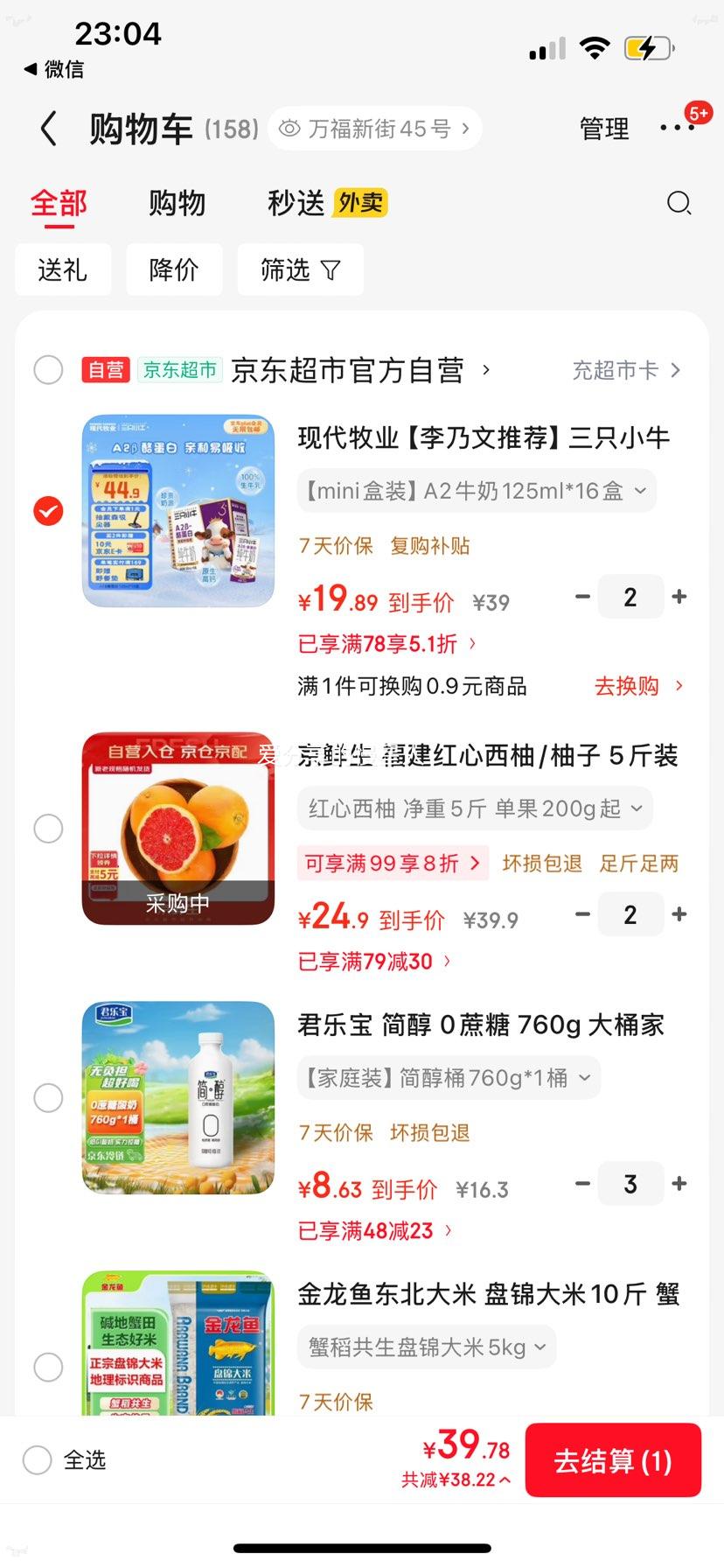This screenshot has height=1568, width=724.
Task: Increase the 君乐宝 quantity with plus stepper
Action: [x=679, y=1183]
